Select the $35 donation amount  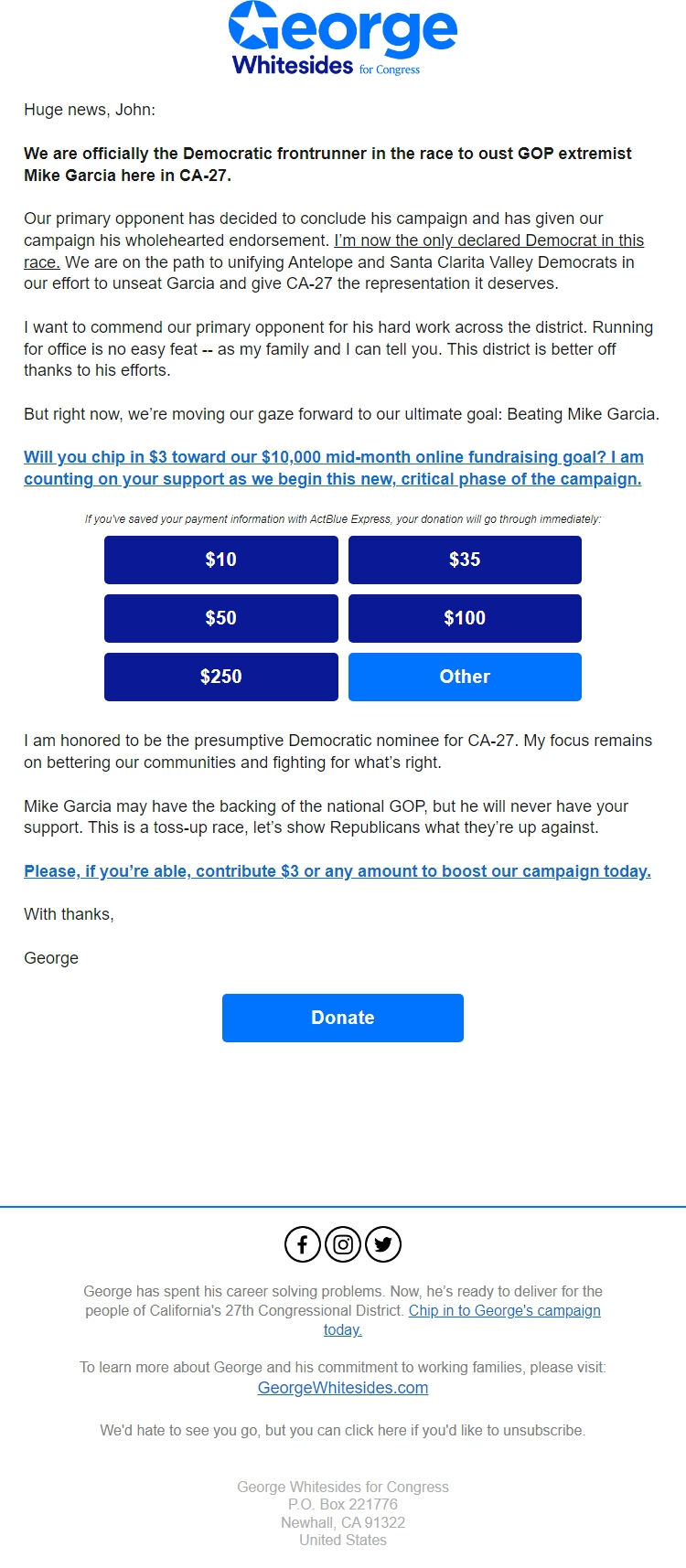point(465,560)
